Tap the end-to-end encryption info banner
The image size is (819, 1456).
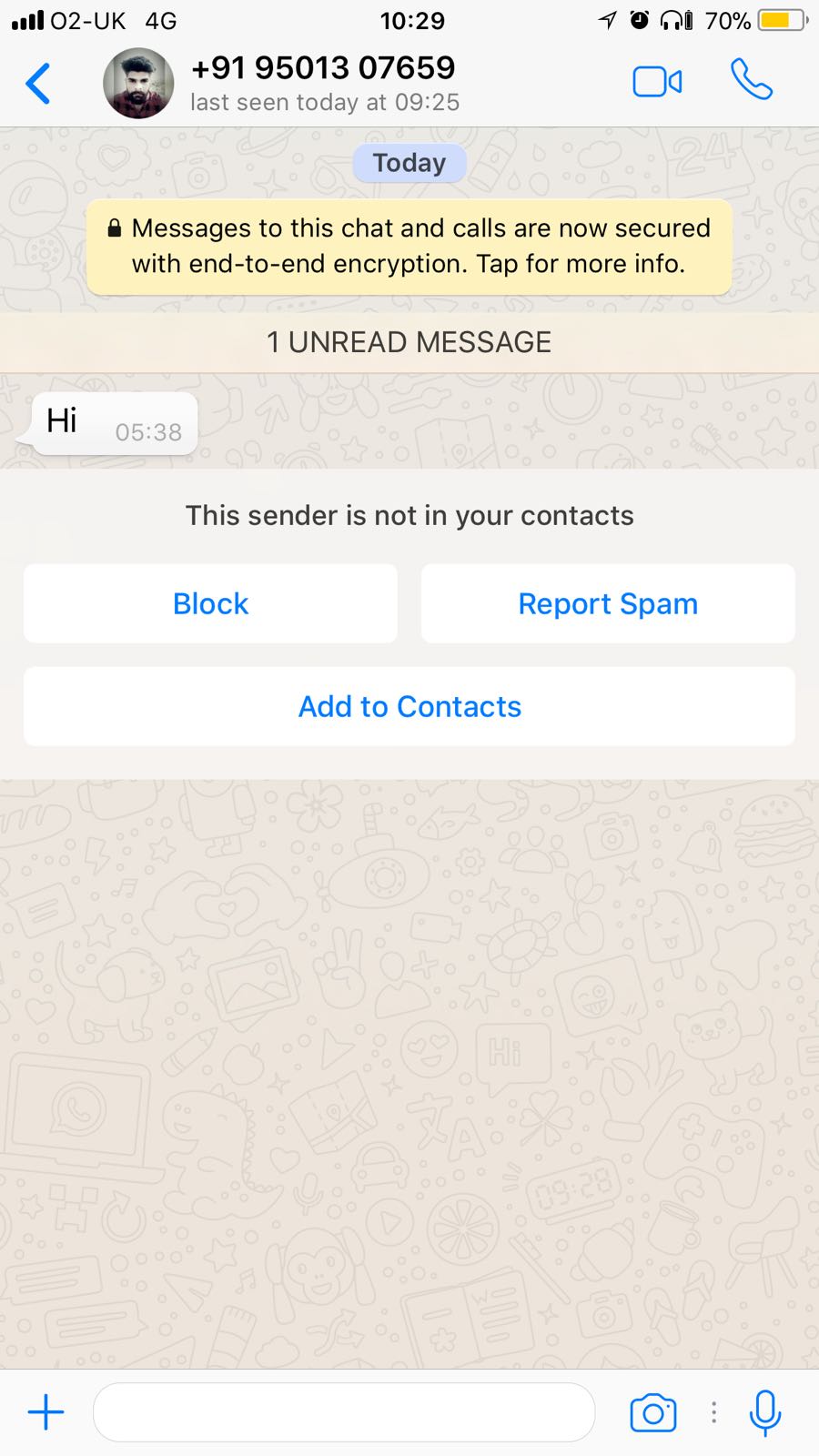pyautogui.click(x=409, y=247)
